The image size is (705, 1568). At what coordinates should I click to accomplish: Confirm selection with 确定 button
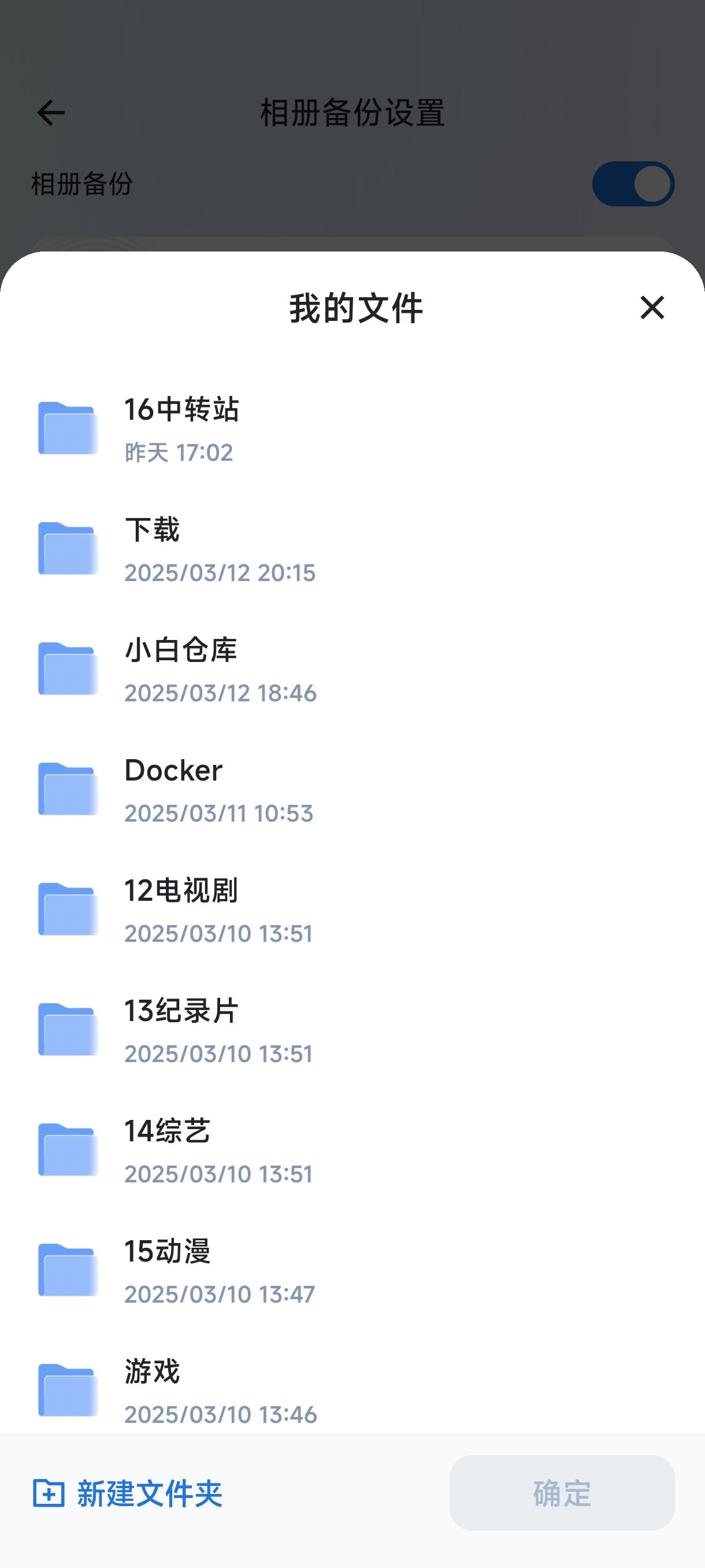tap(562, 1492)
